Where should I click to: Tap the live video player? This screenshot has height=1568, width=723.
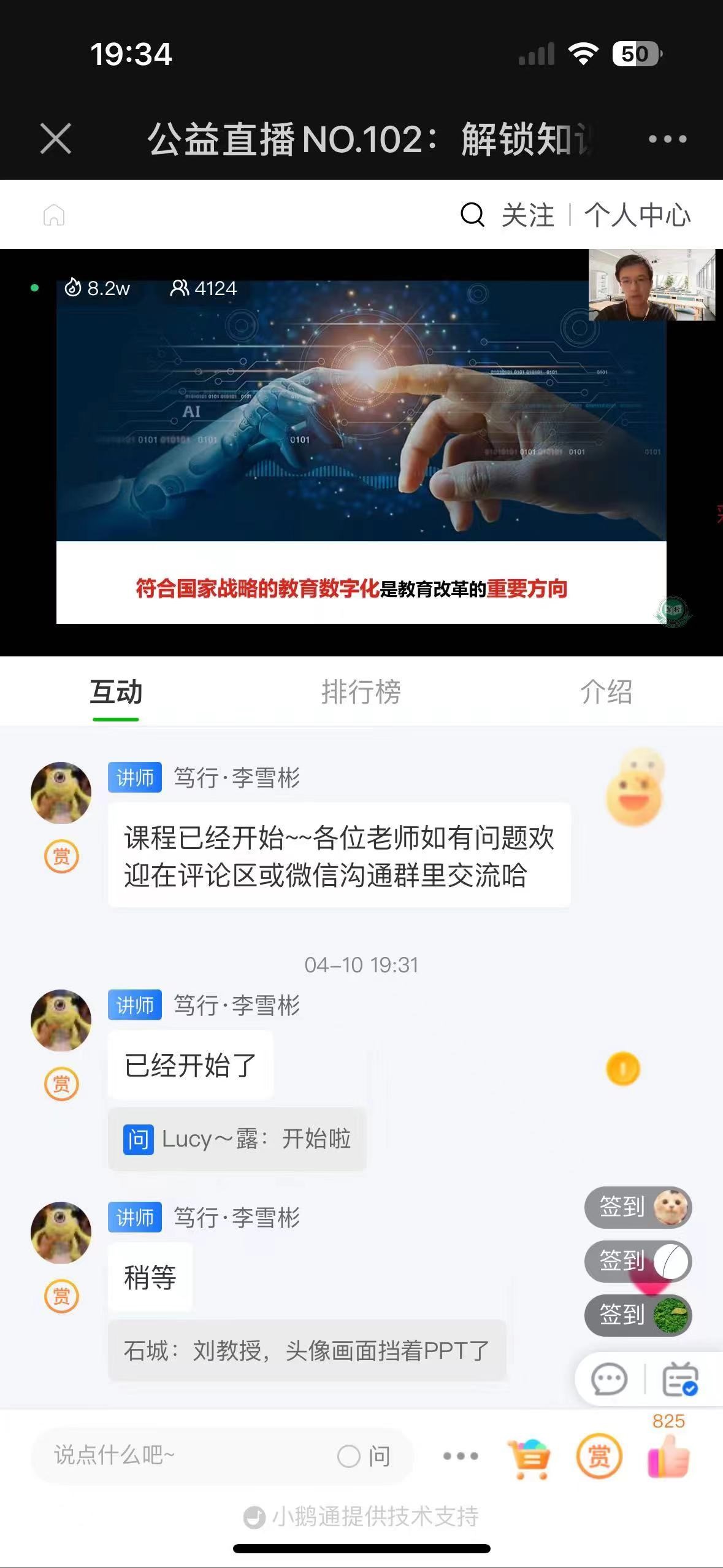pyautogui.click(x=361, y=452)
